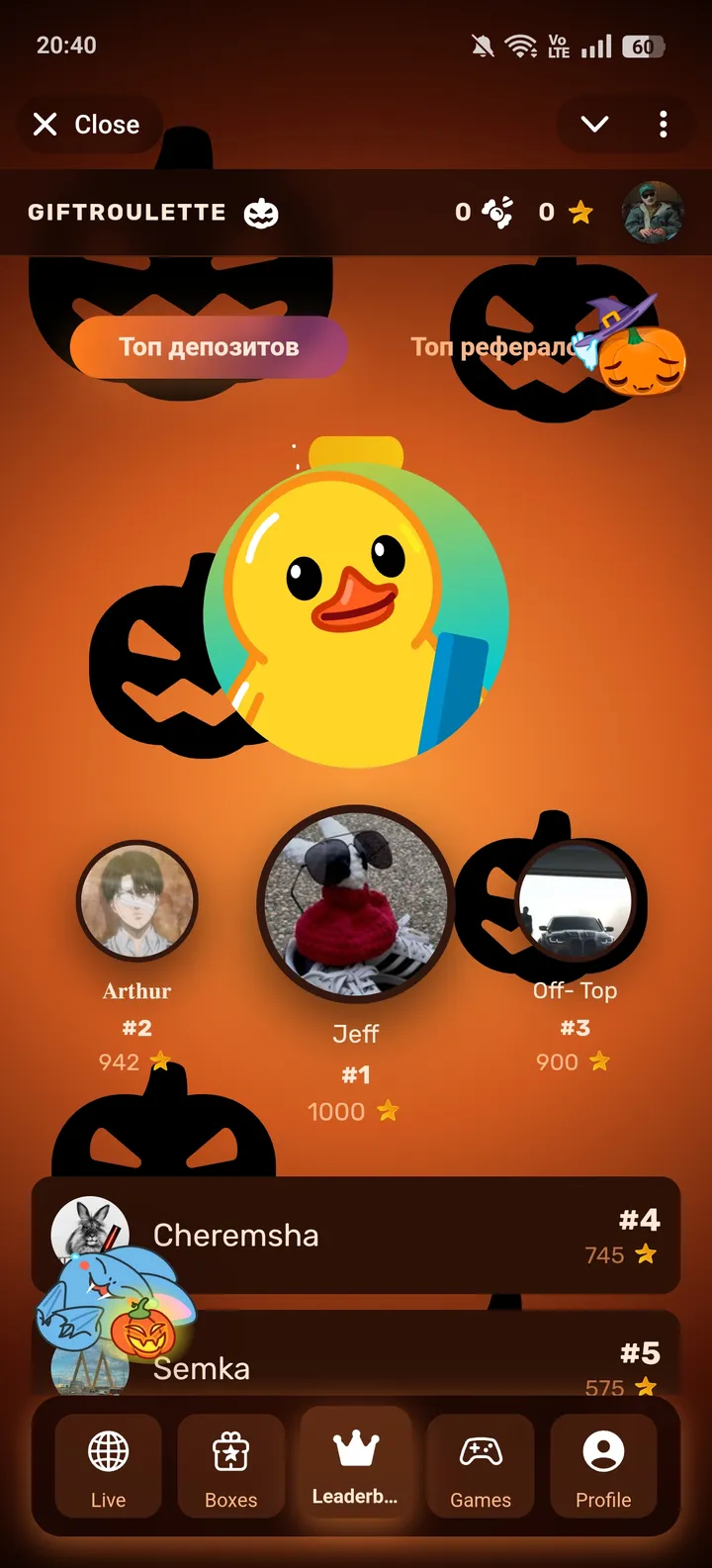
Task: Close the mini app
Action: pyautogui.click(x=87, y=125)
